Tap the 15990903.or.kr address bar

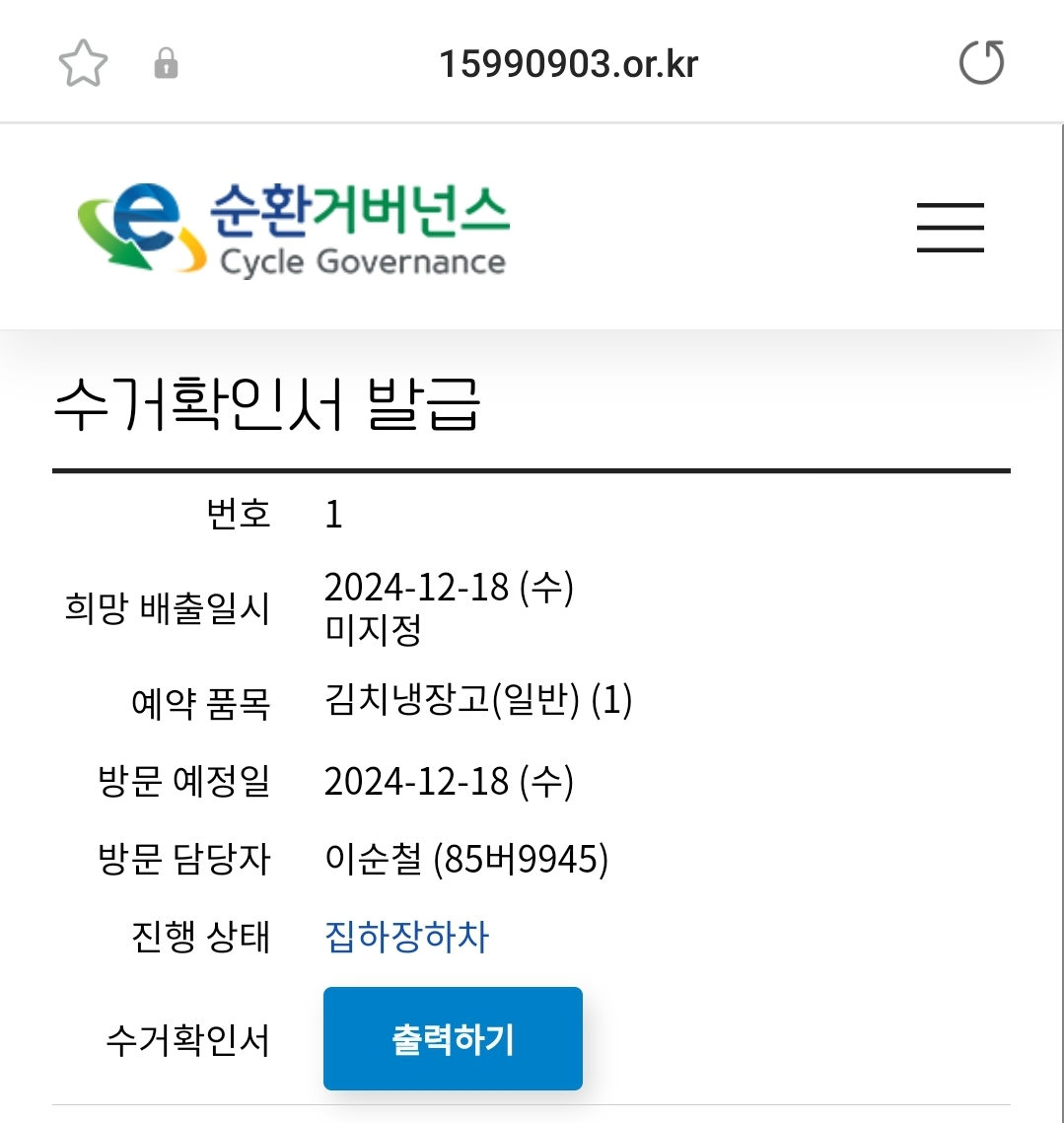(x=568, y=64)
